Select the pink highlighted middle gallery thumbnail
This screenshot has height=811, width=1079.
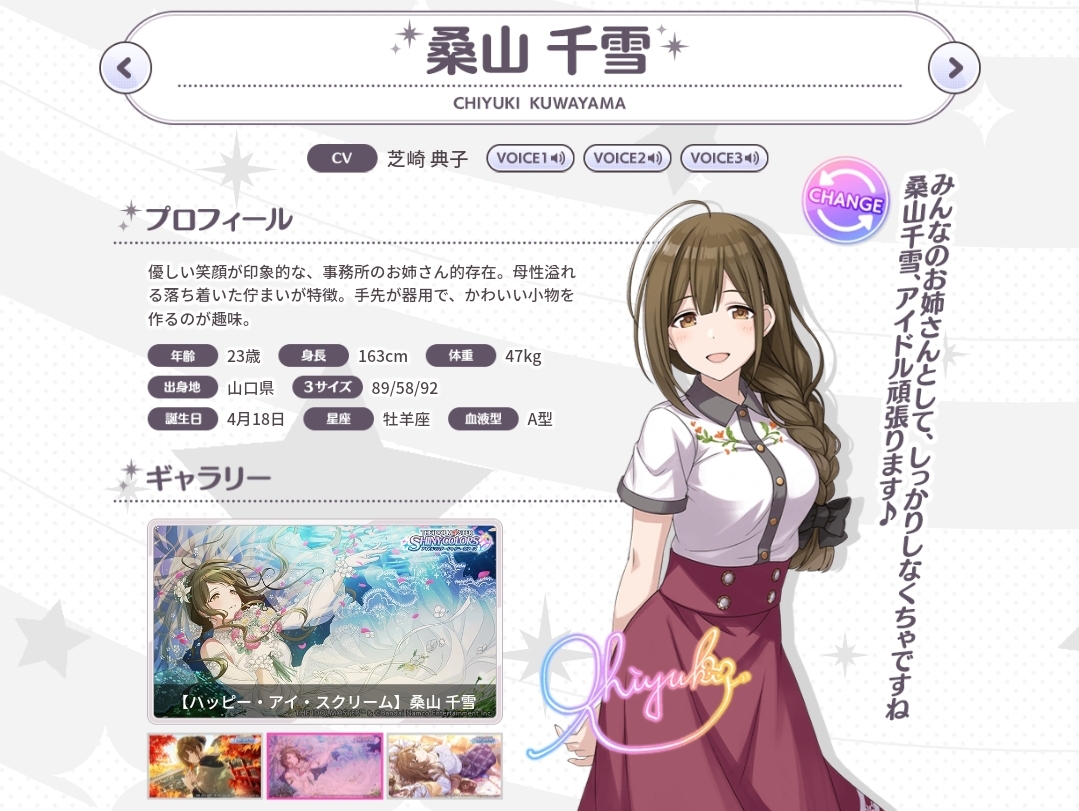tap(325, 766)
